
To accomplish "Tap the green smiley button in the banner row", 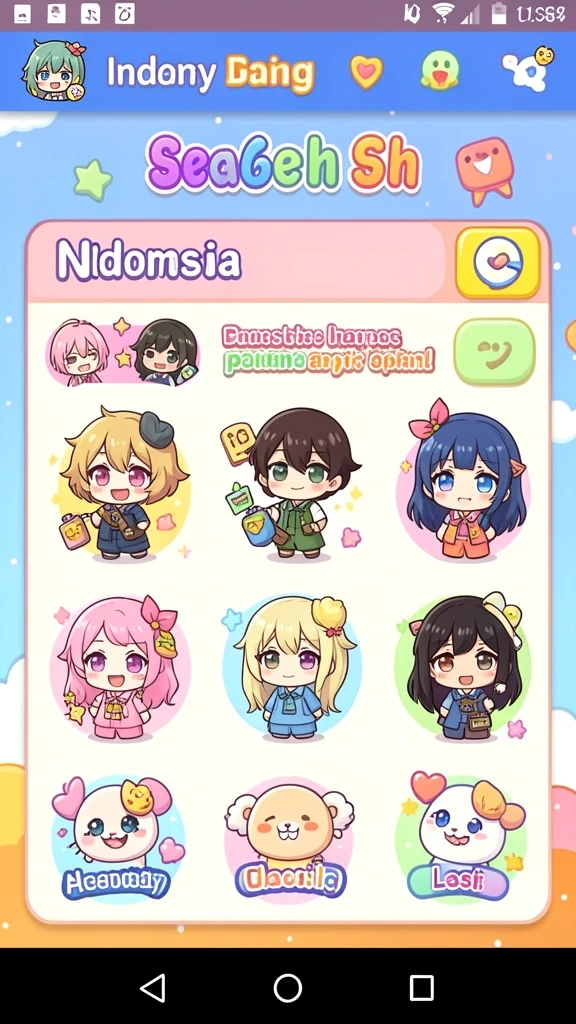I will pyautogui.click(x=494, y=353).
